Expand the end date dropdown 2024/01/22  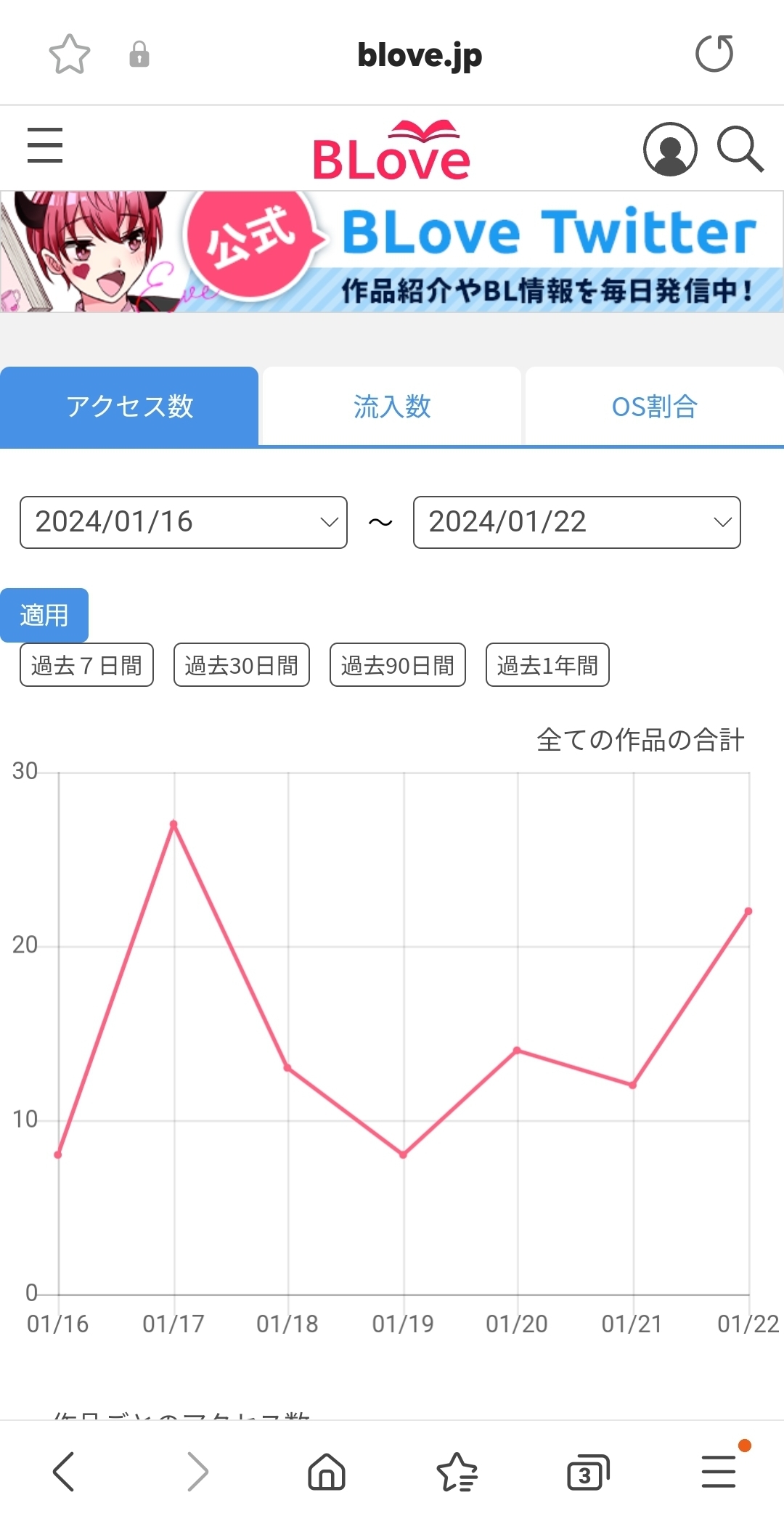click(x=577, y=522)
